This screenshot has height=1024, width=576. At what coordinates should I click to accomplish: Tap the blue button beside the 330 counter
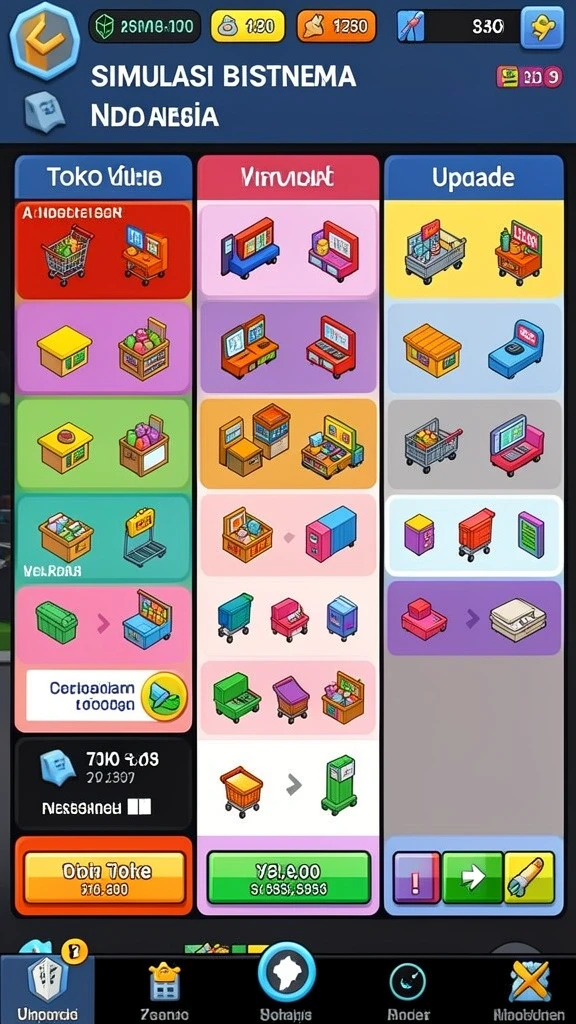pyautogui.click(x=541, y=27)
